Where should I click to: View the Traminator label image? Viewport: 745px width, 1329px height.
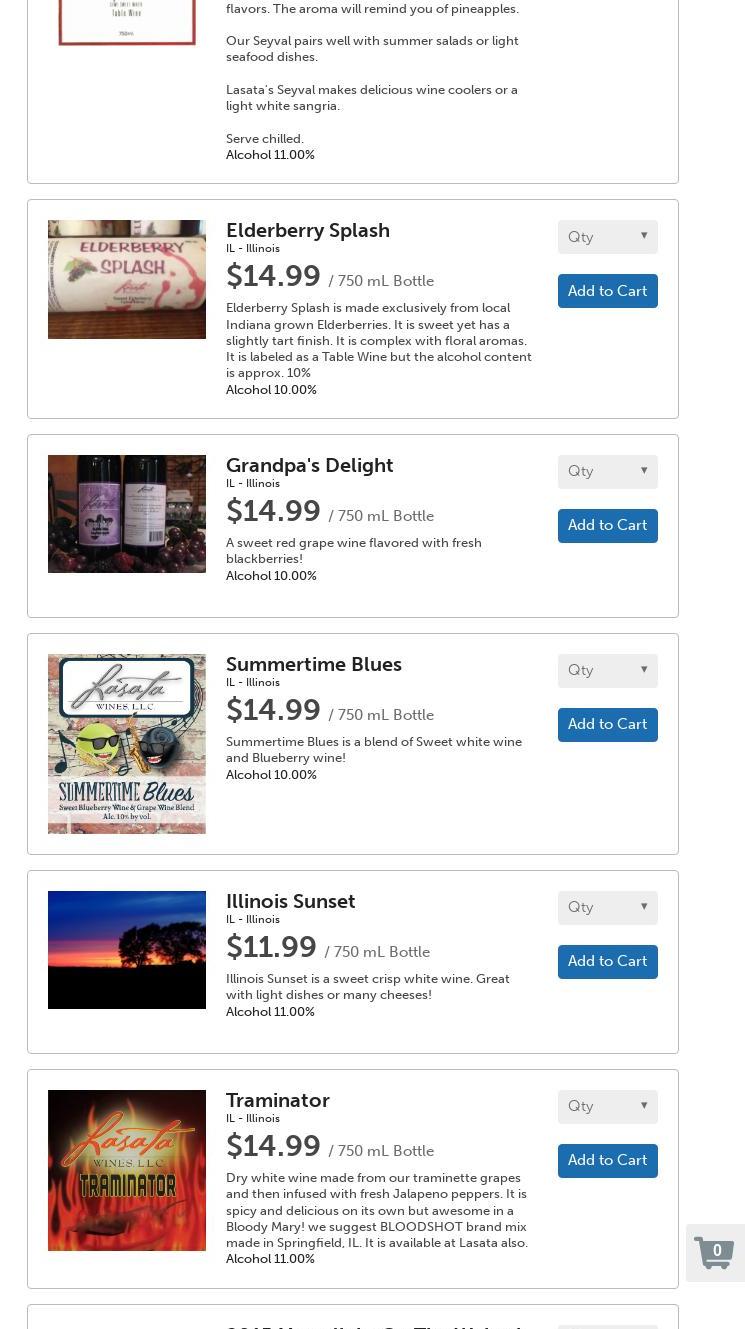click(127, 1170)
